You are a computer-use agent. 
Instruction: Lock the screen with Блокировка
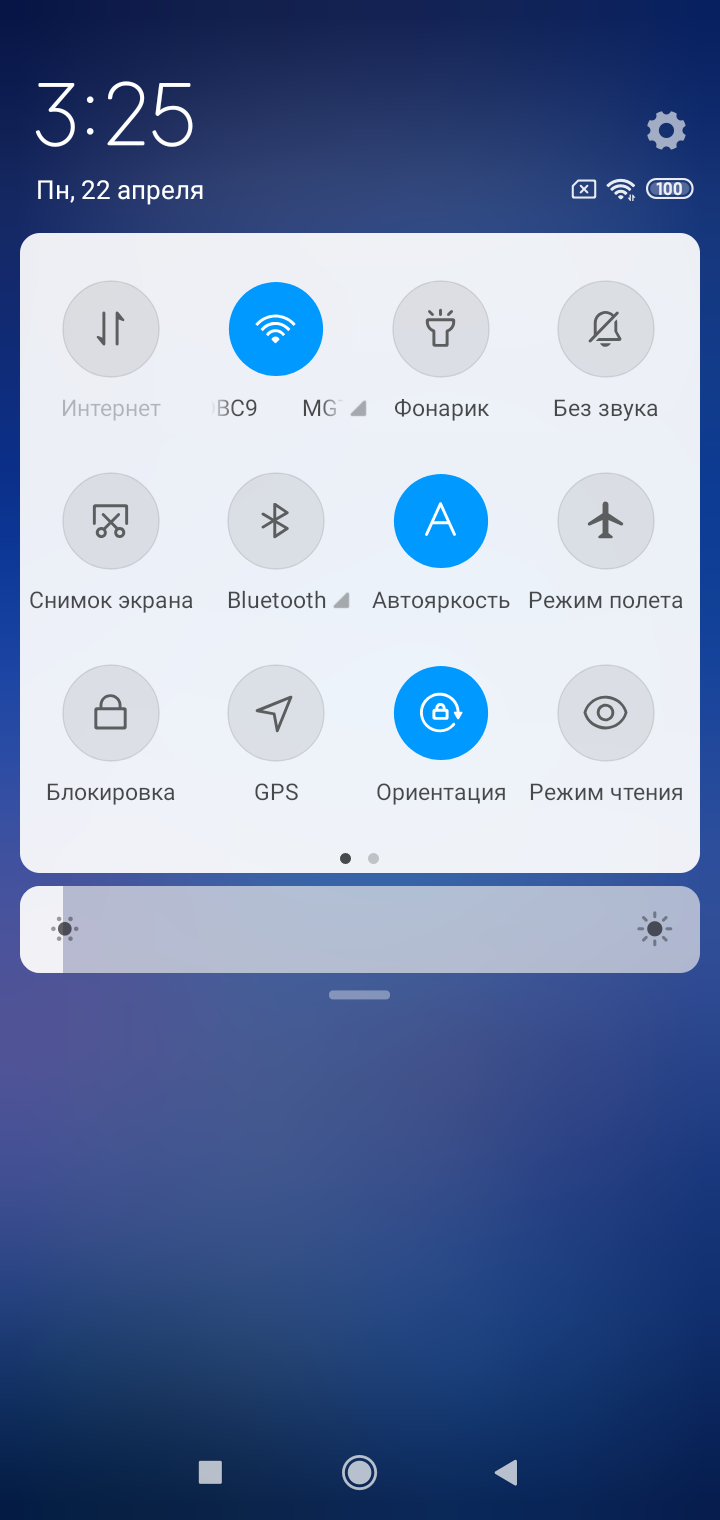click(x=111, y=712)
